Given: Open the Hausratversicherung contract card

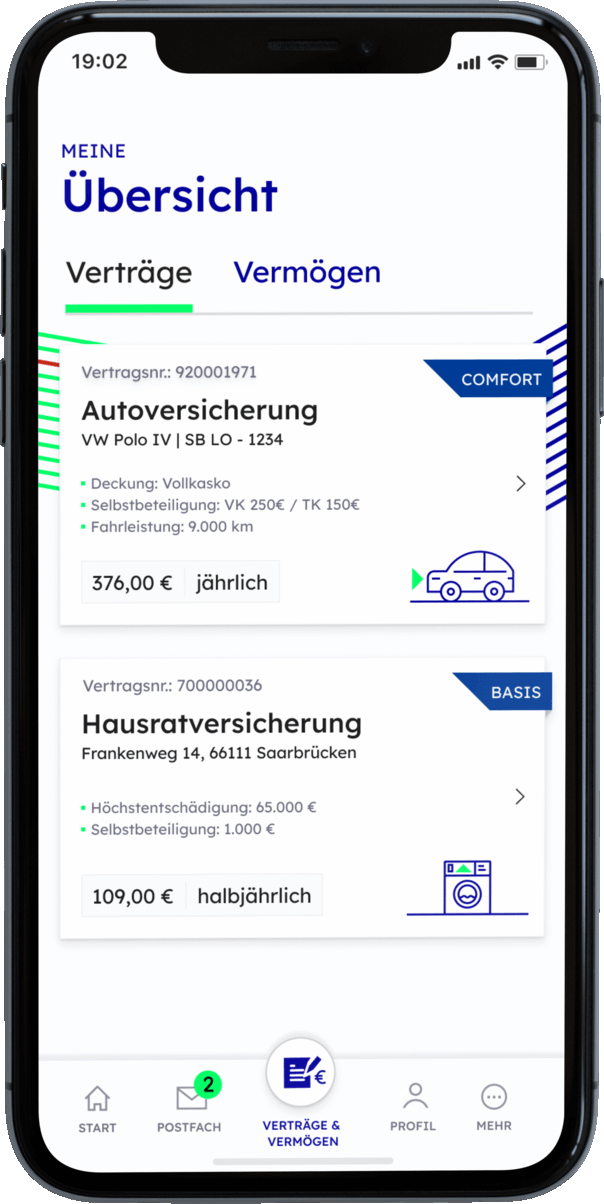Looking at the screenshot, I should pyautogui.click(x=302, y=797).
